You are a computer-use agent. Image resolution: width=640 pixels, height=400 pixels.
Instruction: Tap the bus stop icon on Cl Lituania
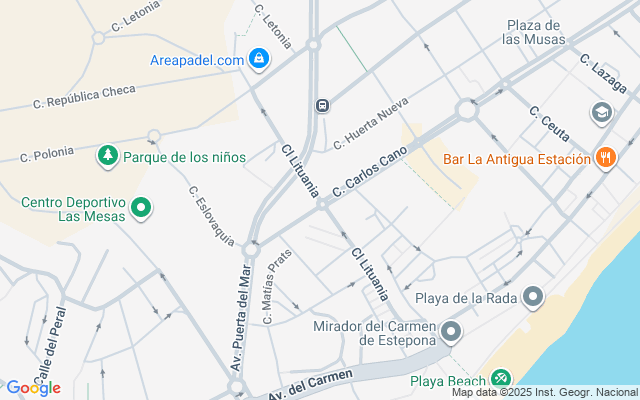click(322, 106)
